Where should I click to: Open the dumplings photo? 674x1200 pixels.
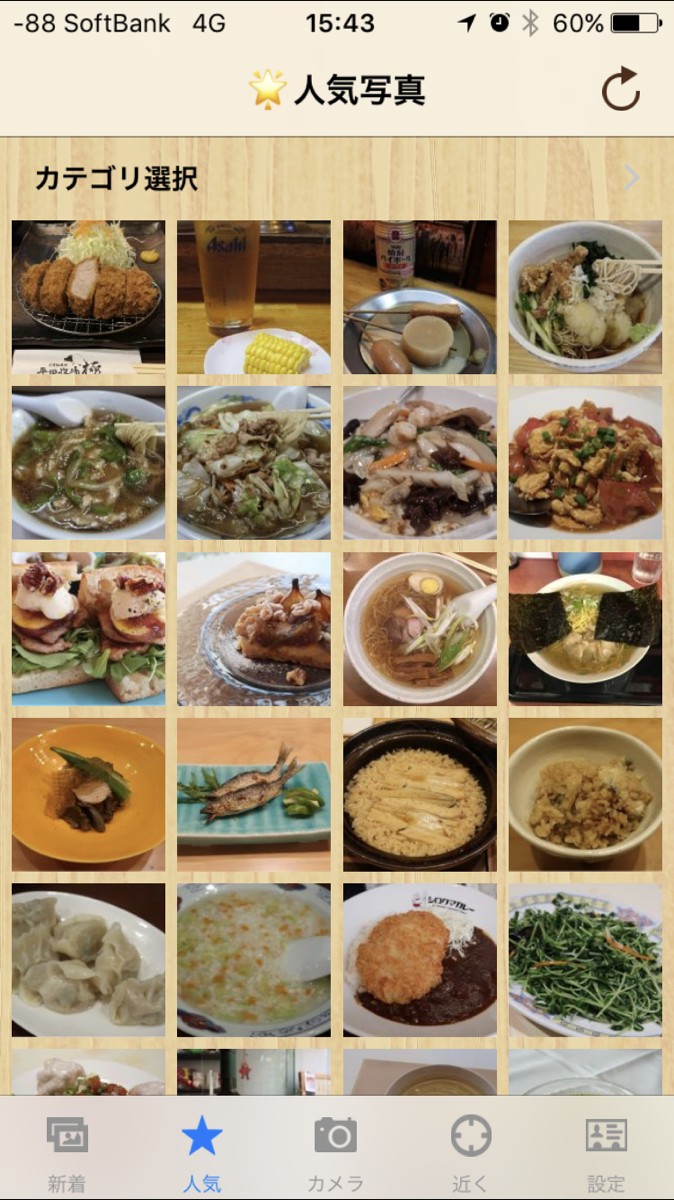tap(88, 960)
